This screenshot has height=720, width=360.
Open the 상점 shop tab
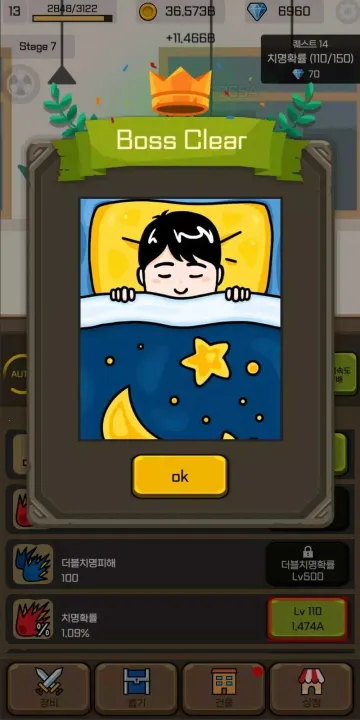[x=311, y=688]
